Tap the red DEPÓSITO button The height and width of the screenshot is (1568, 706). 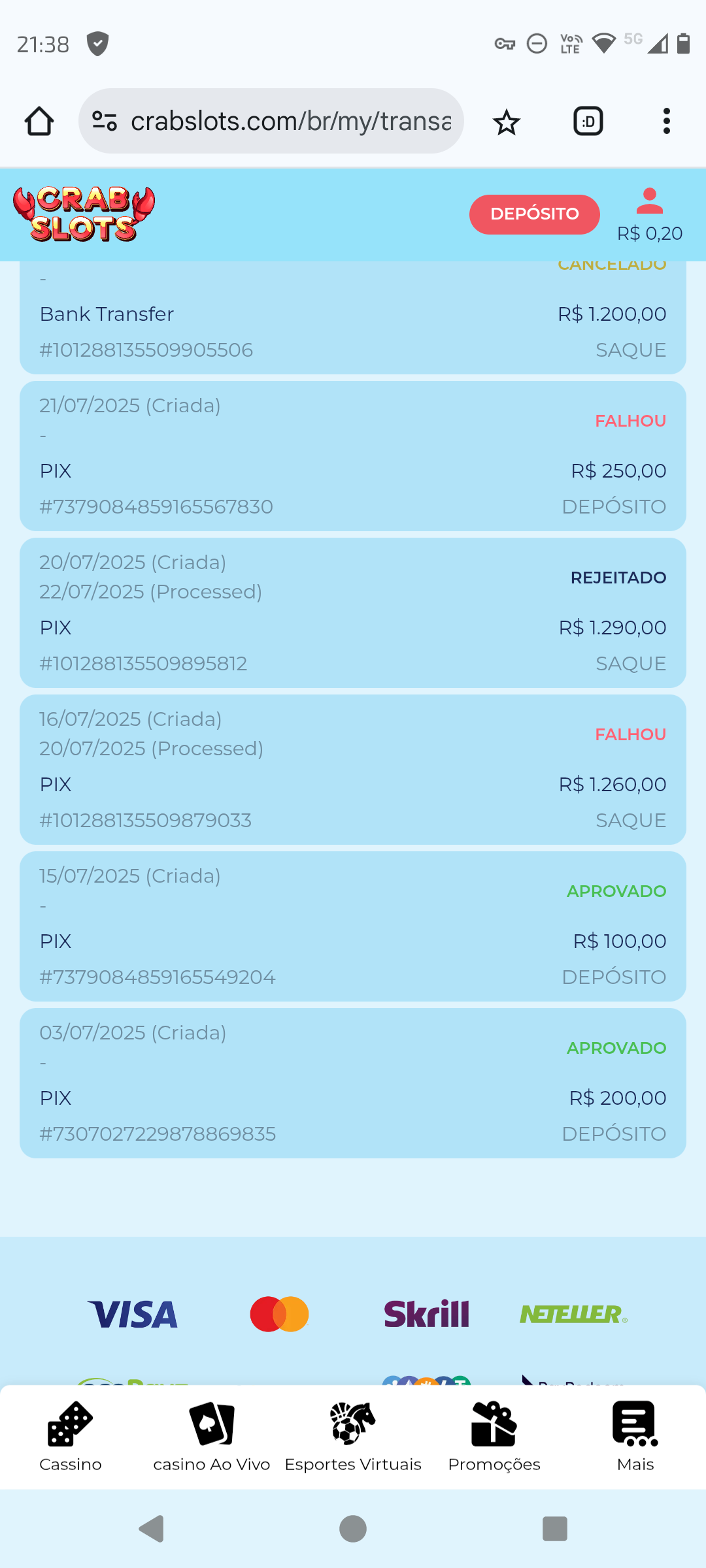534,214
